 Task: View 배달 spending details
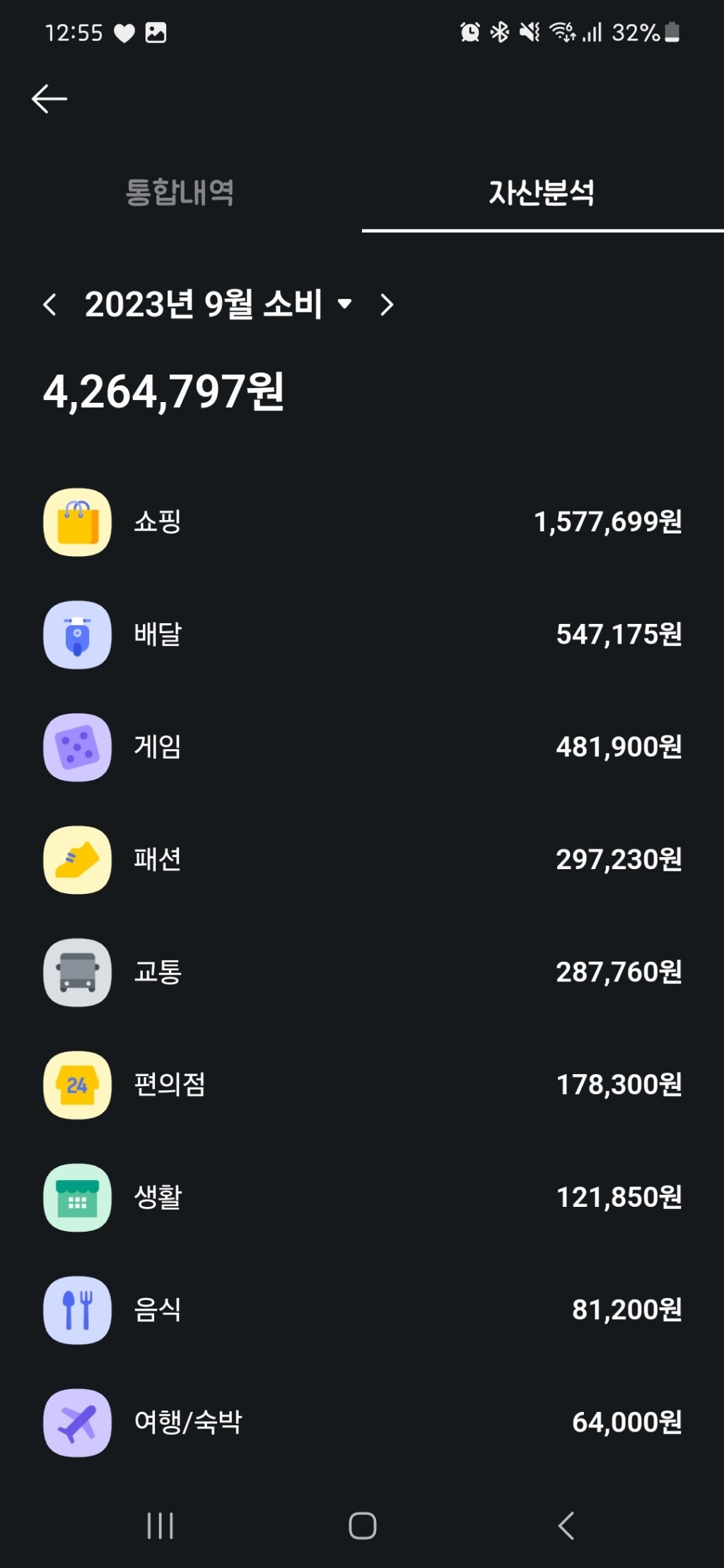point(362,635)
